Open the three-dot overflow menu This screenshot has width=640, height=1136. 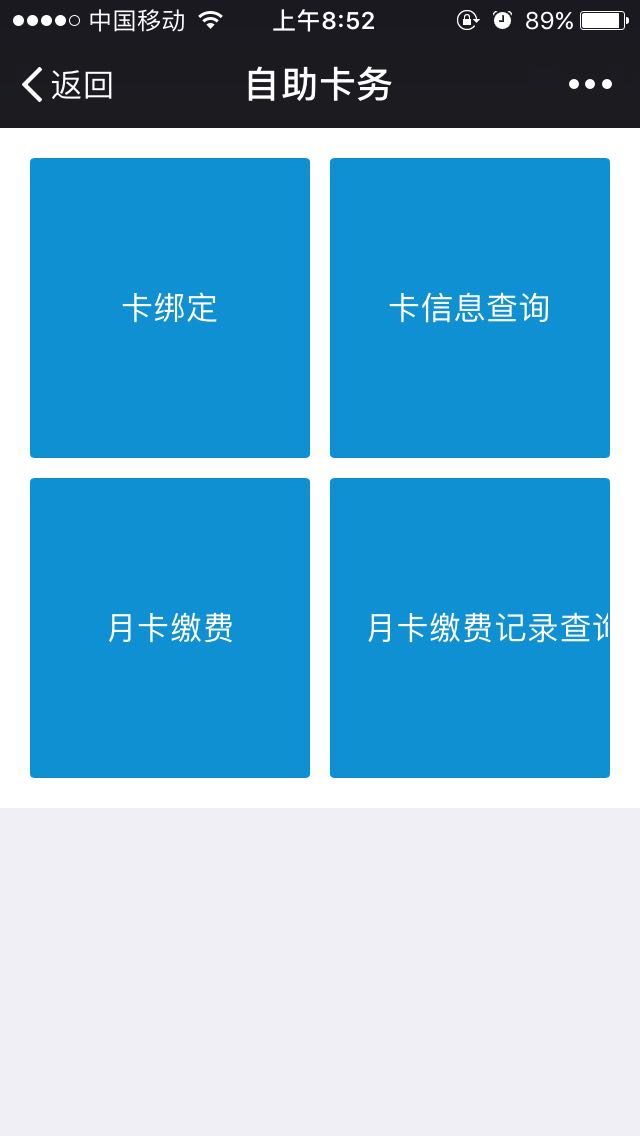pos(590,85)
